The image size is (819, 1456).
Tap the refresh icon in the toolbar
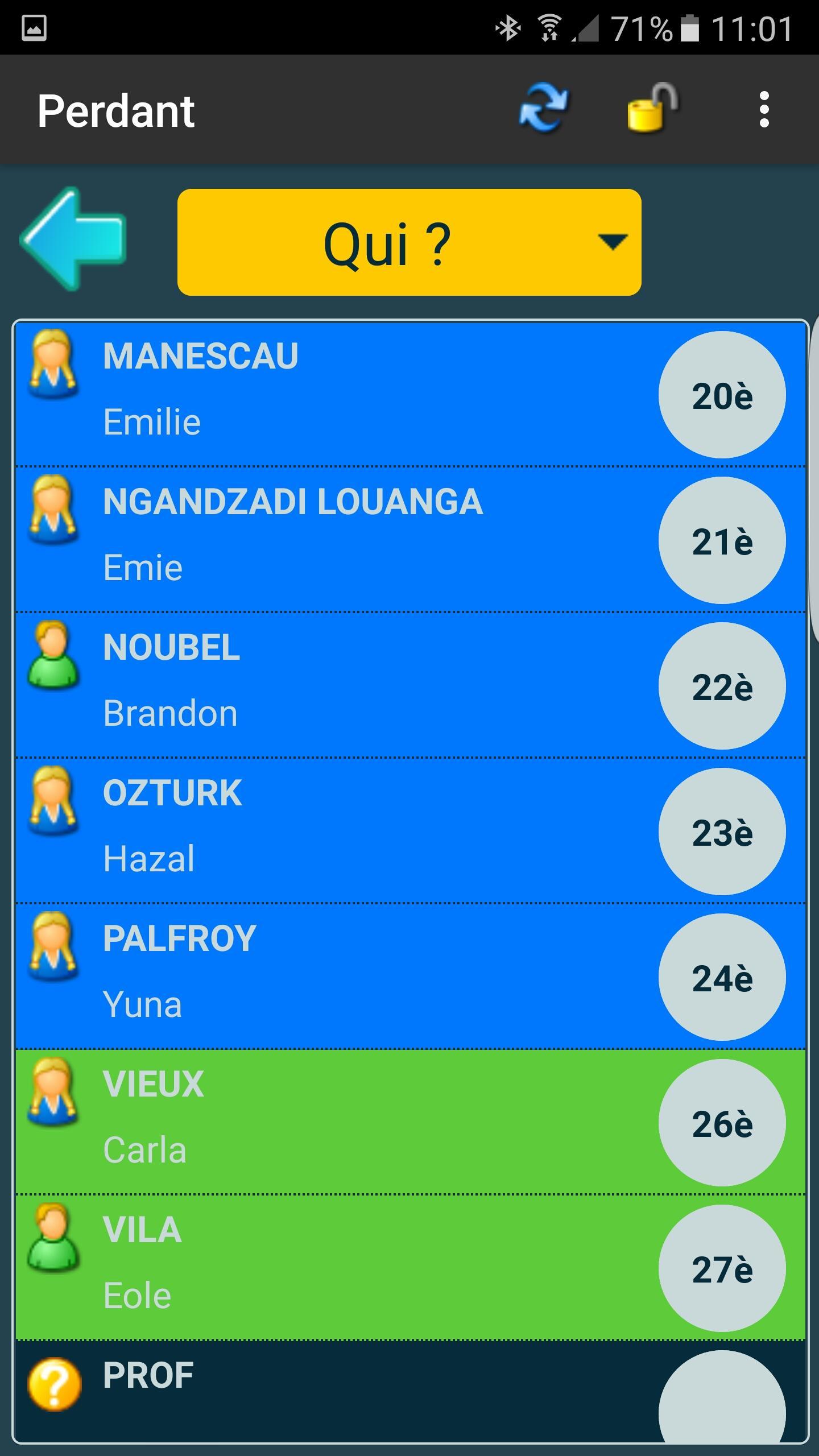click(x=544, y=109)
